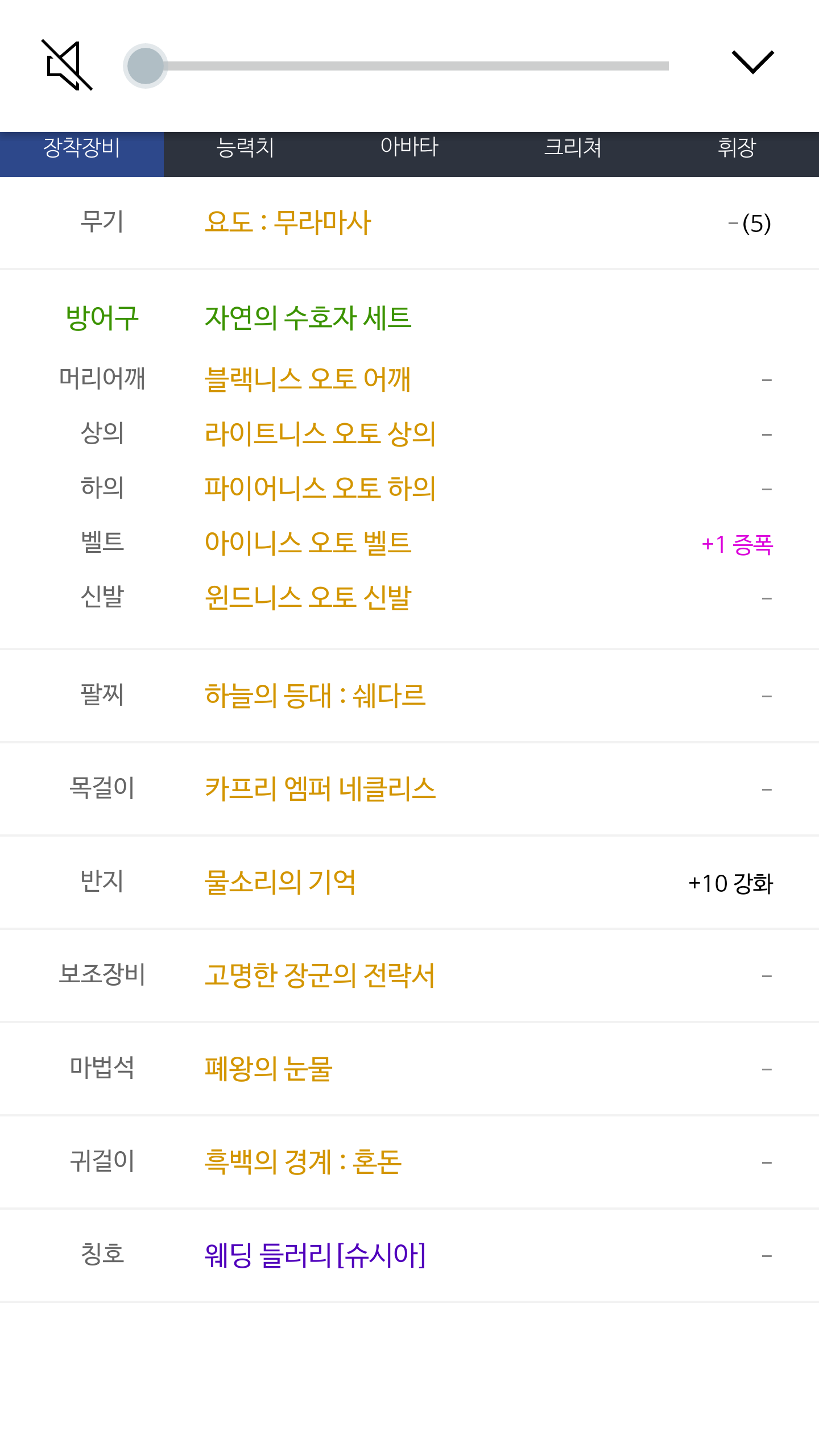Open the 아이니스 오토 벨트 item

point(308,543)
